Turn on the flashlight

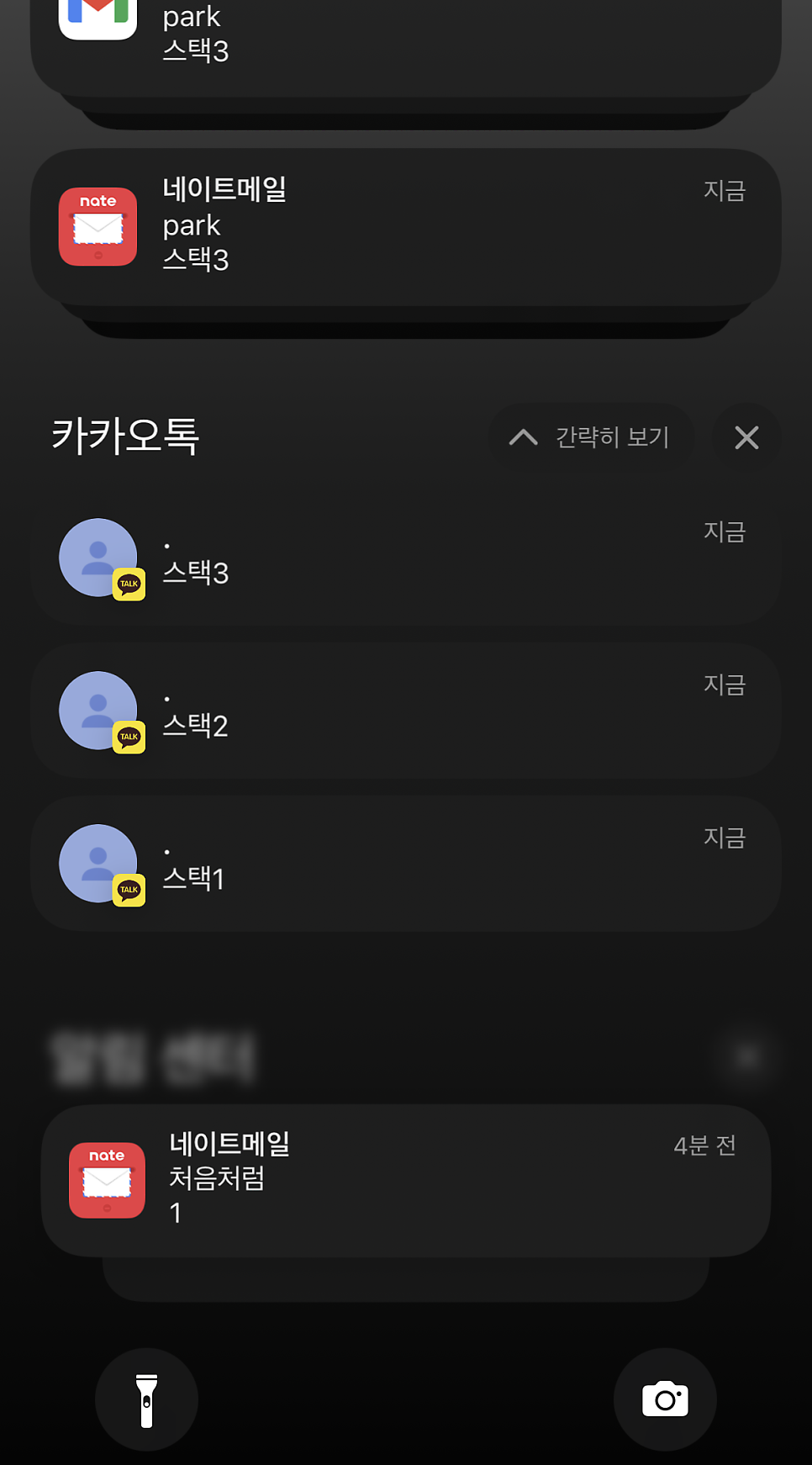[x=146, y=1399]
